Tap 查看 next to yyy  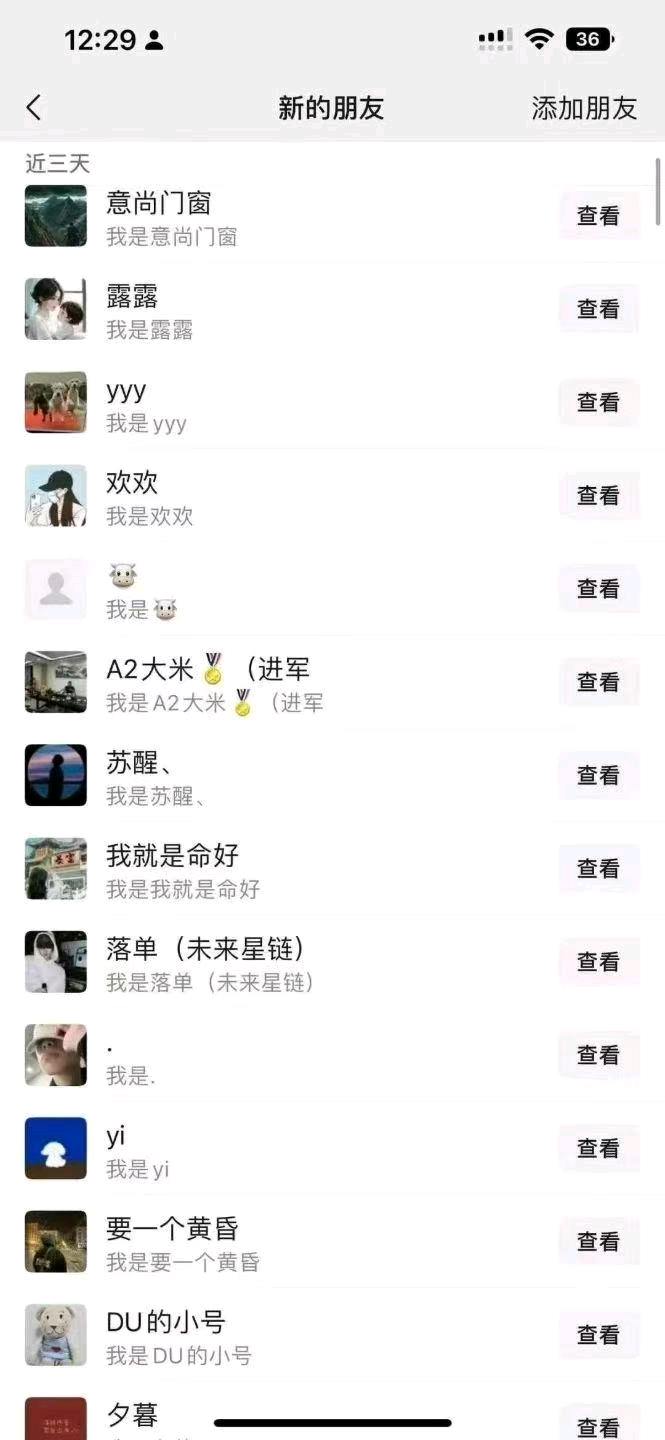599,402
